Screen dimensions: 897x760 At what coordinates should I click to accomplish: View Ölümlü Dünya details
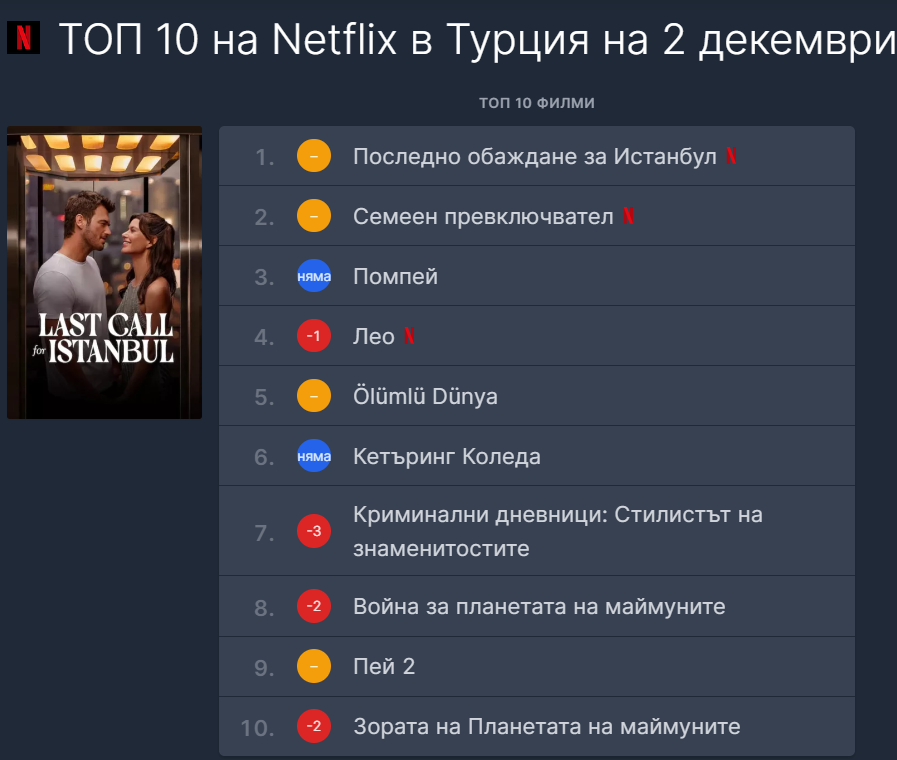[425, 397]
